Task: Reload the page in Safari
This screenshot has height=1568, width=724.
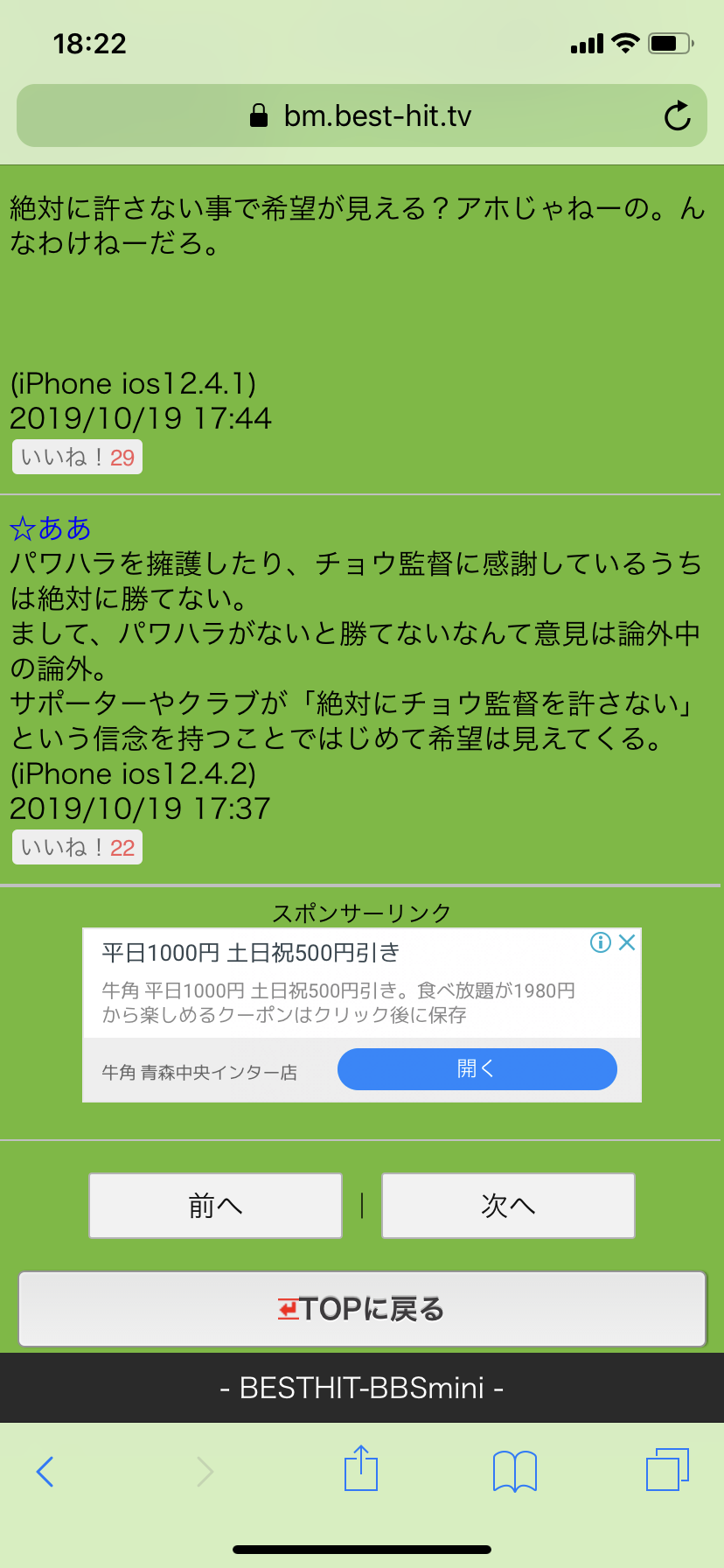Action: (x=677, y=115)
